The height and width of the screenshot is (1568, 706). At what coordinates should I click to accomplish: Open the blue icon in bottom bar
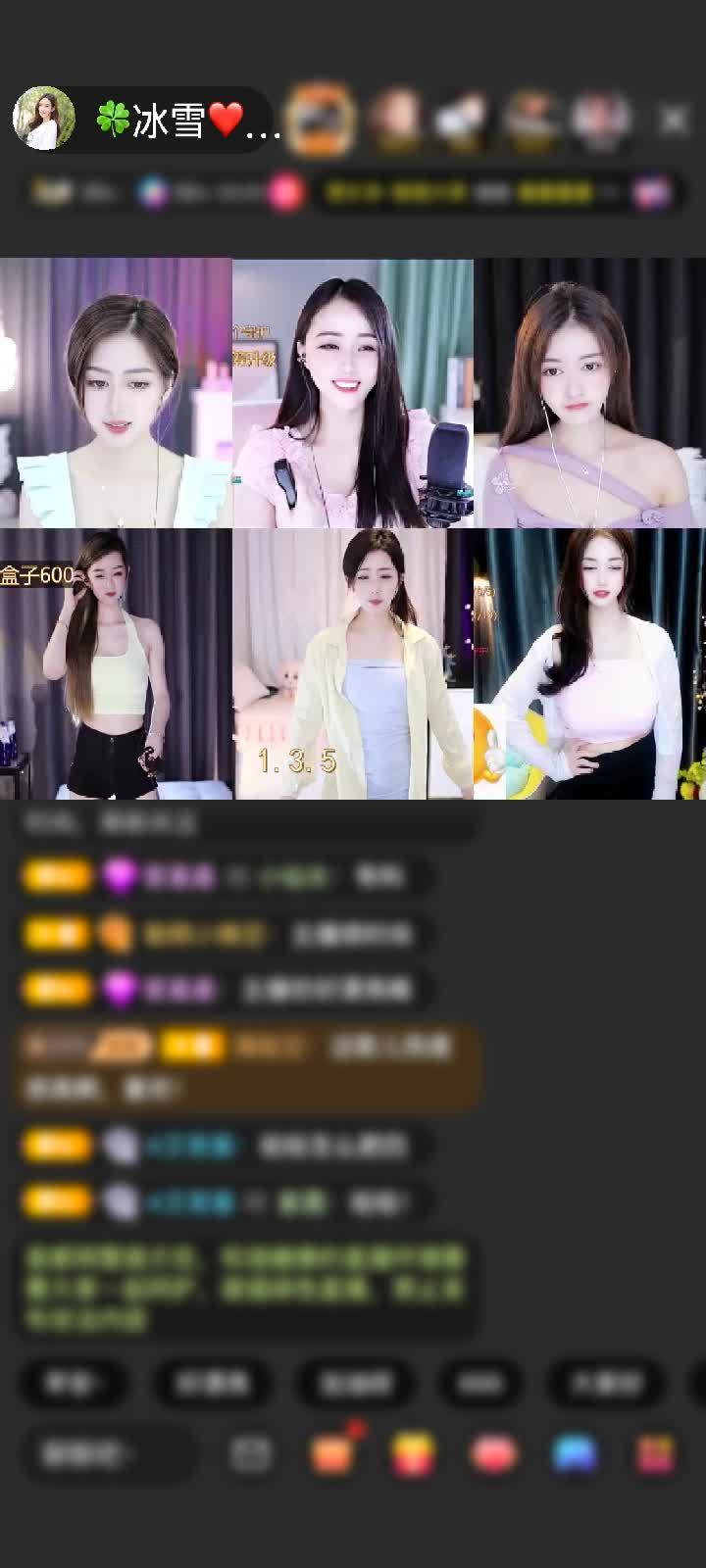(575, 1454)
